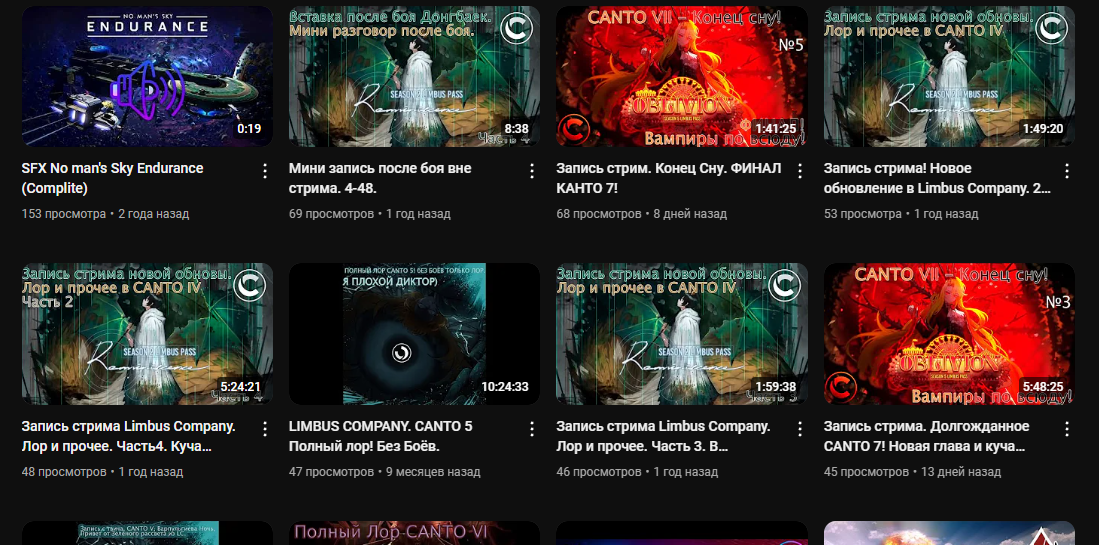Open menu for Новое обновление в Limbus video

coord(1067,171)
